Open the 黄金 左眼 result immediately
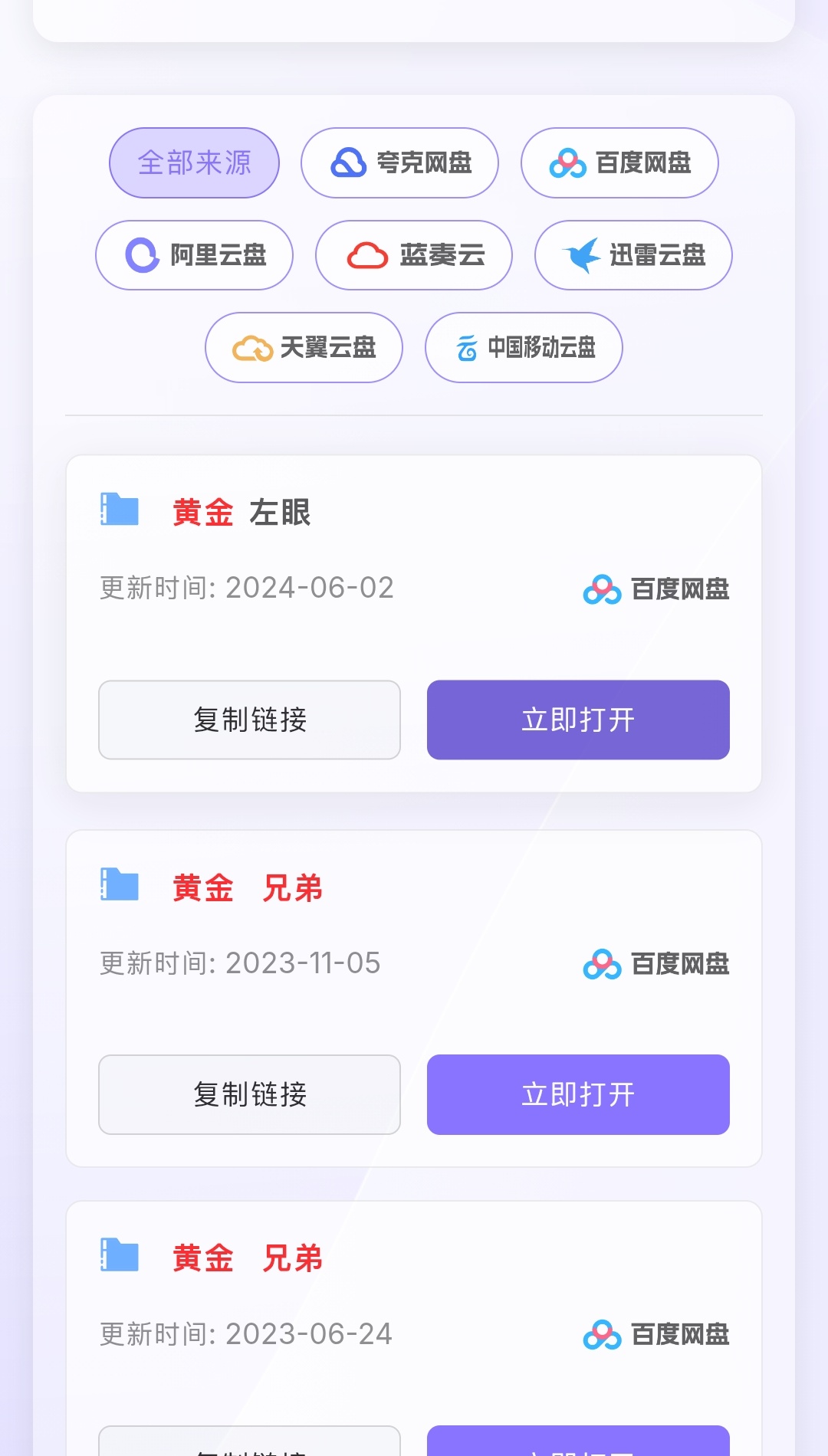This screenshot has height=1456, width=828. click(578, 720)
